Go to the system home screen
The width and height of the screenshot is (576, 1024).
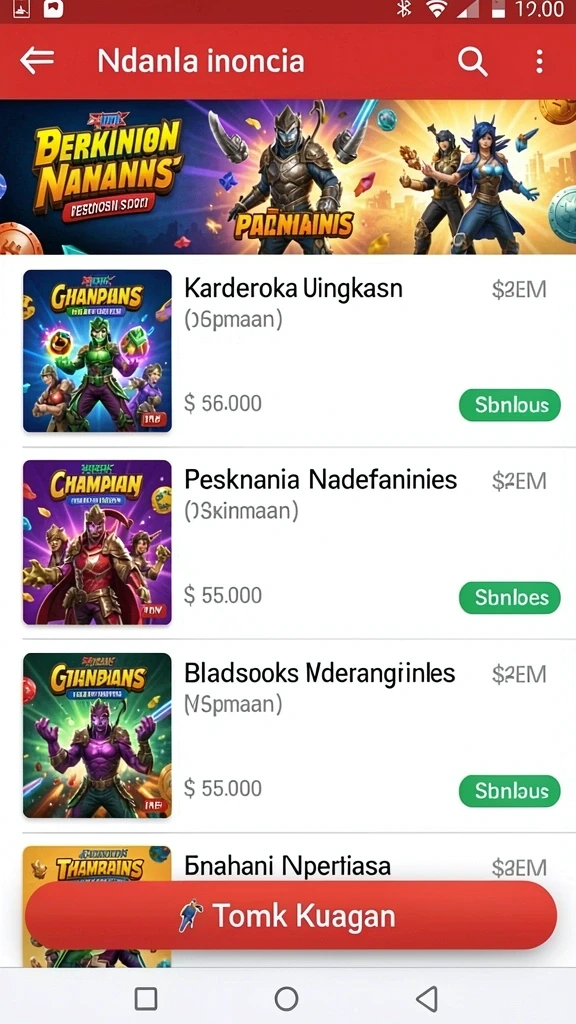(286, 998)
